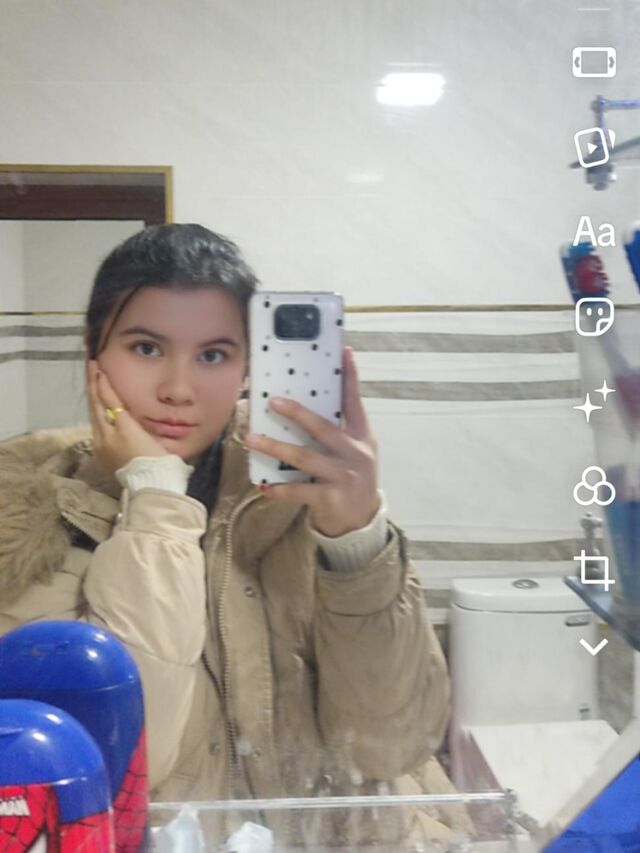Viewport: 640px width, 853px height.
Task: Open the video clip play tool
Action: pyautogui.click(x=594, y=148)
